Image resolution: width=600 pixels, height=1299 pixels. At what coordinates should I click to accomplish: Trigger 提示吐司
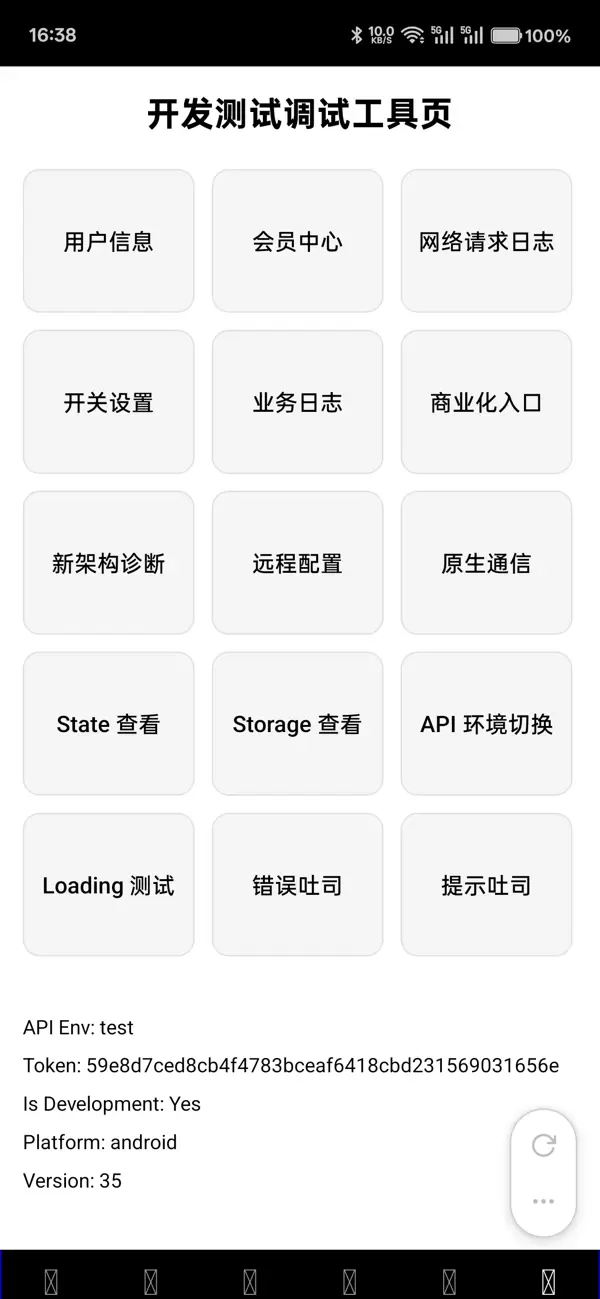pyautogui.click(x=486, y=885)
